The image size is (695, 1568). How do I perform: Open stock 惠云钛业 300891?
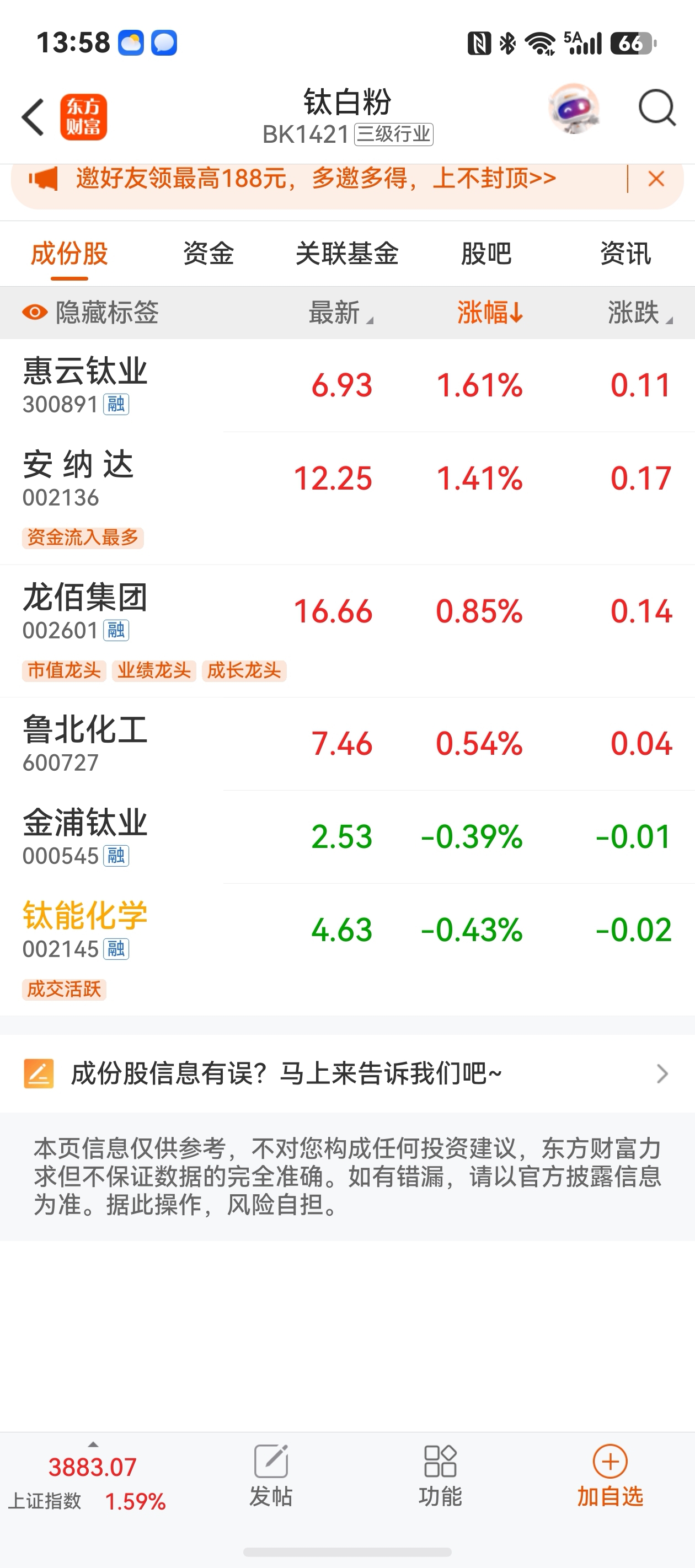[347, 385]
